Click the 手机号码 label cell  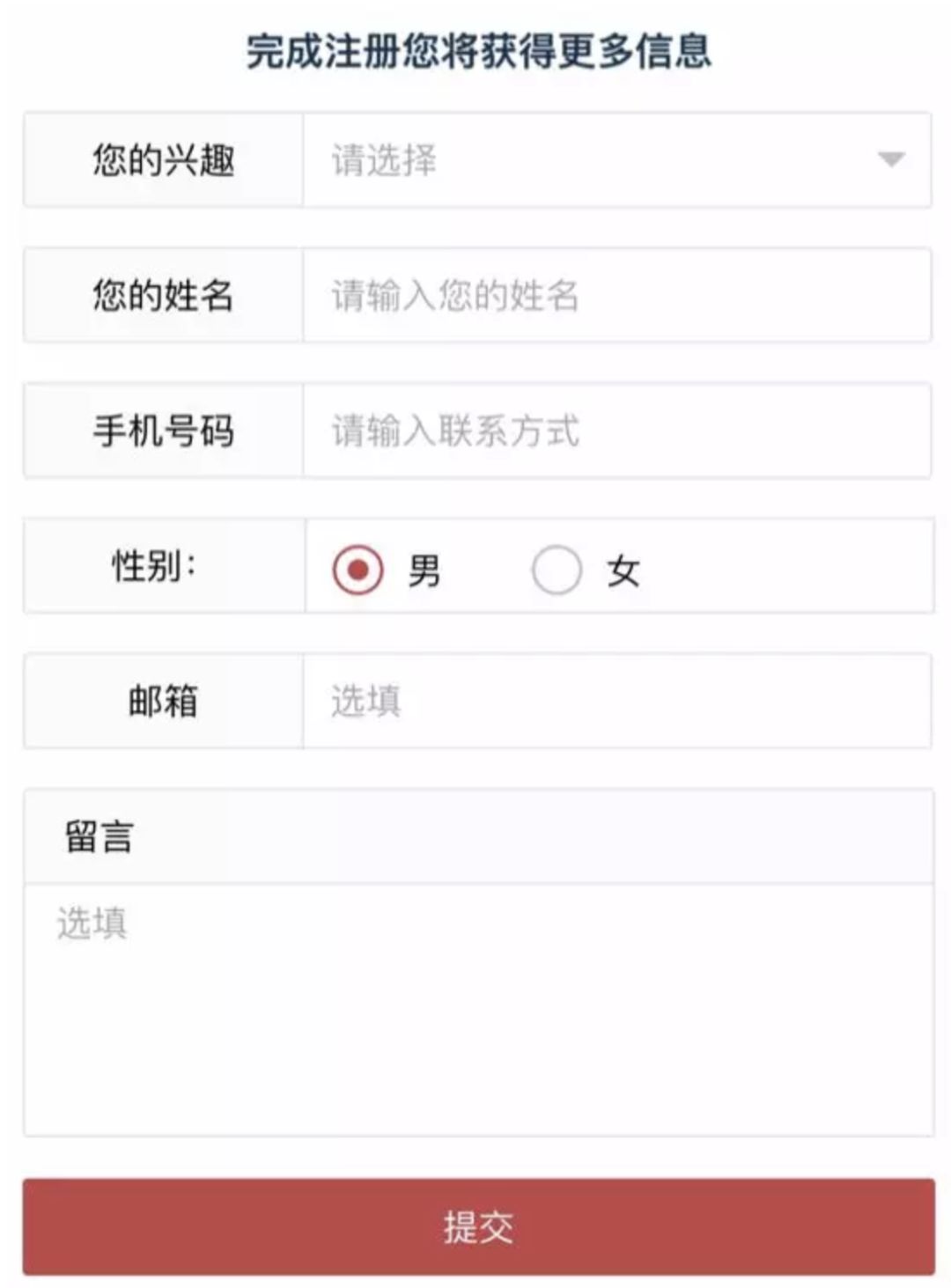tap(163, 429)
